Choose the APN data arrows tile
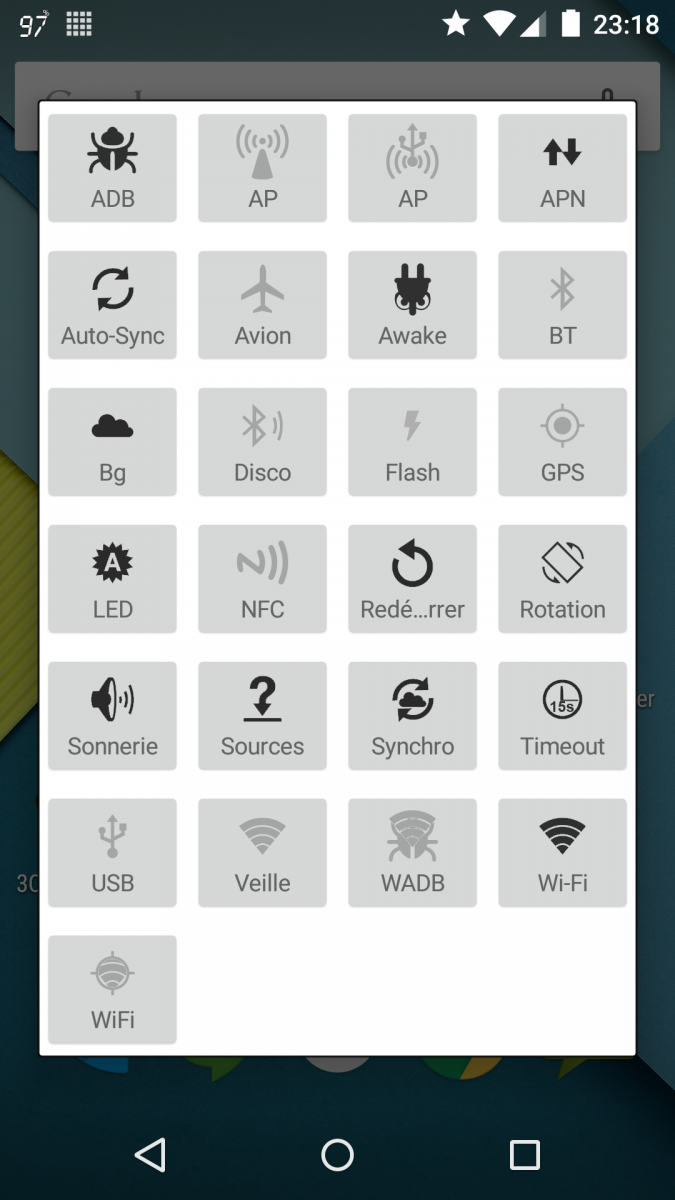 click(562, 168)
